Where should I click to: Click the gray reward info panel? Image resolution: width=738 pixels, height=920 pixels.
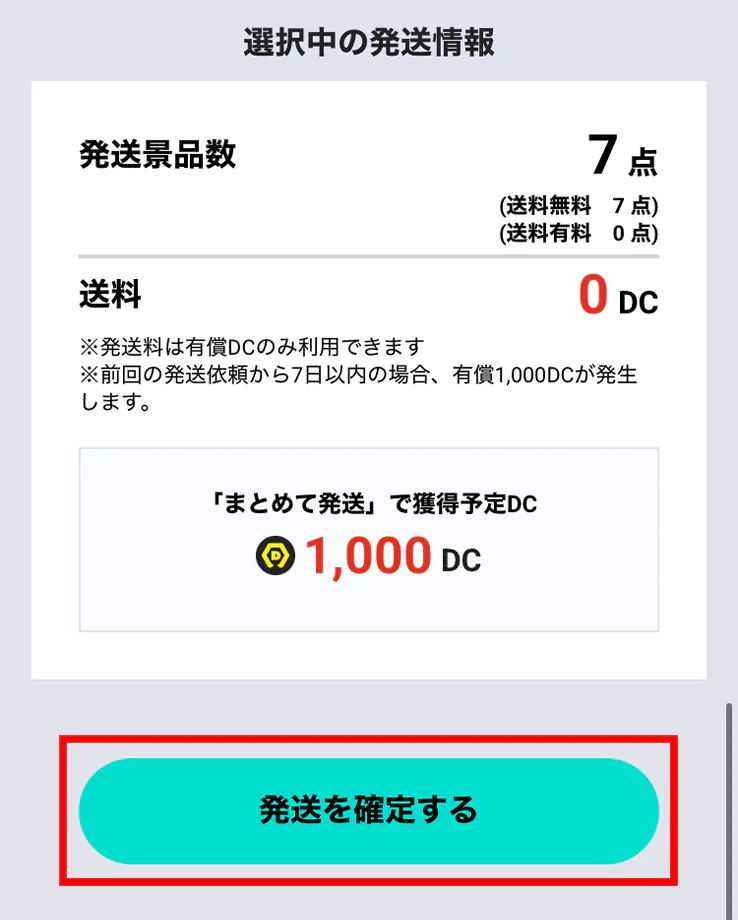coord(368,610)
